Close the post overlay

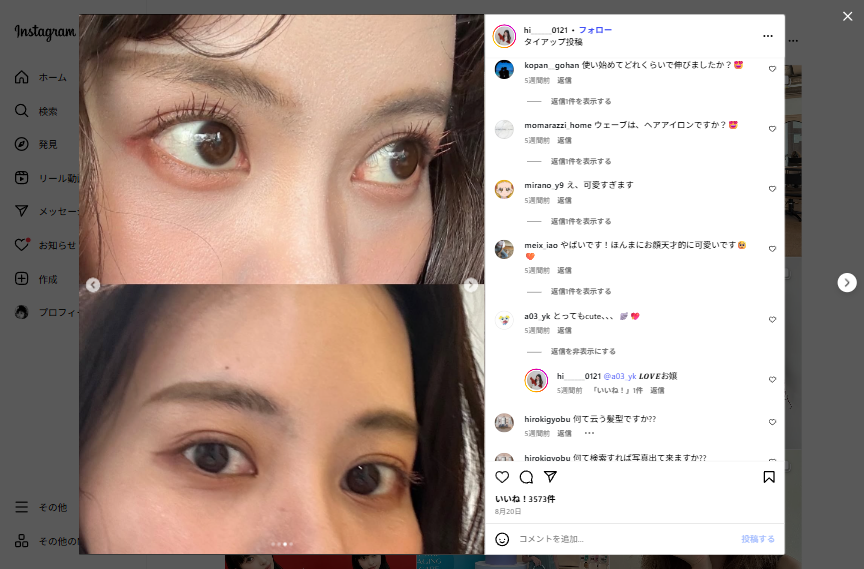click(847, 16)
